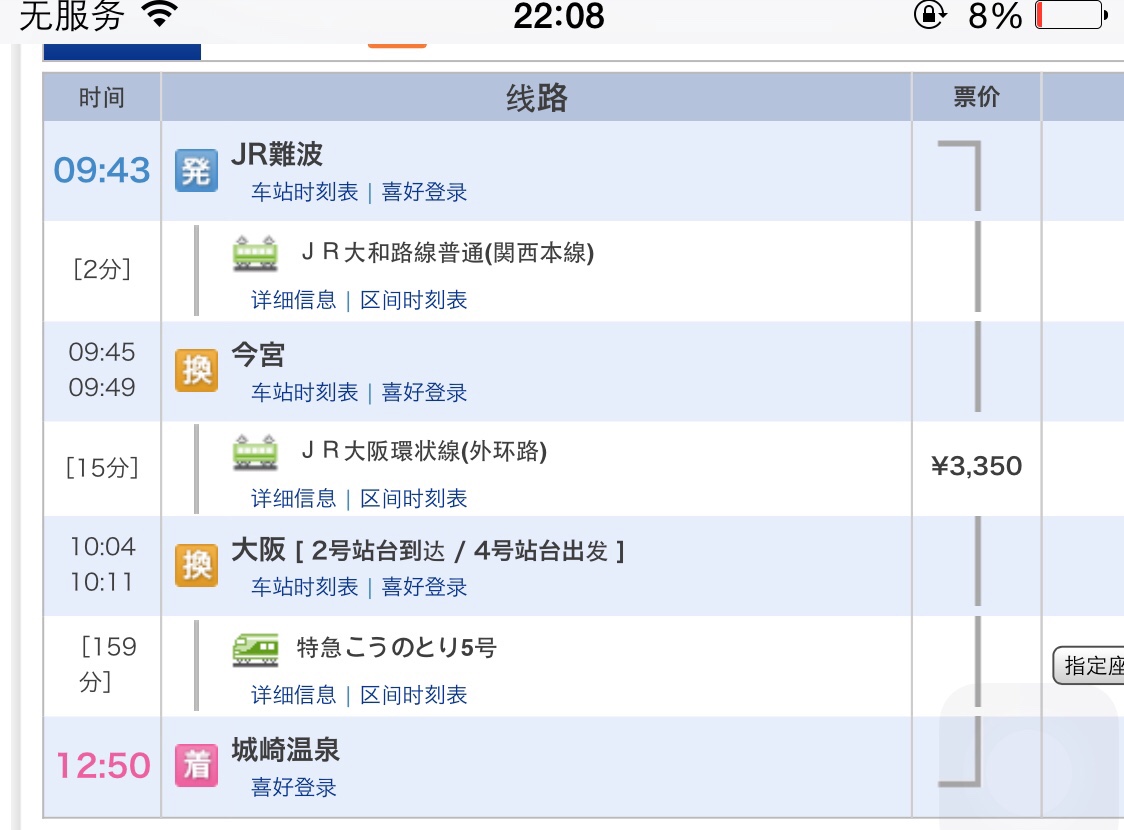
Task: Open 车站时刻表 link under JR難波
Action: point(304,192)
